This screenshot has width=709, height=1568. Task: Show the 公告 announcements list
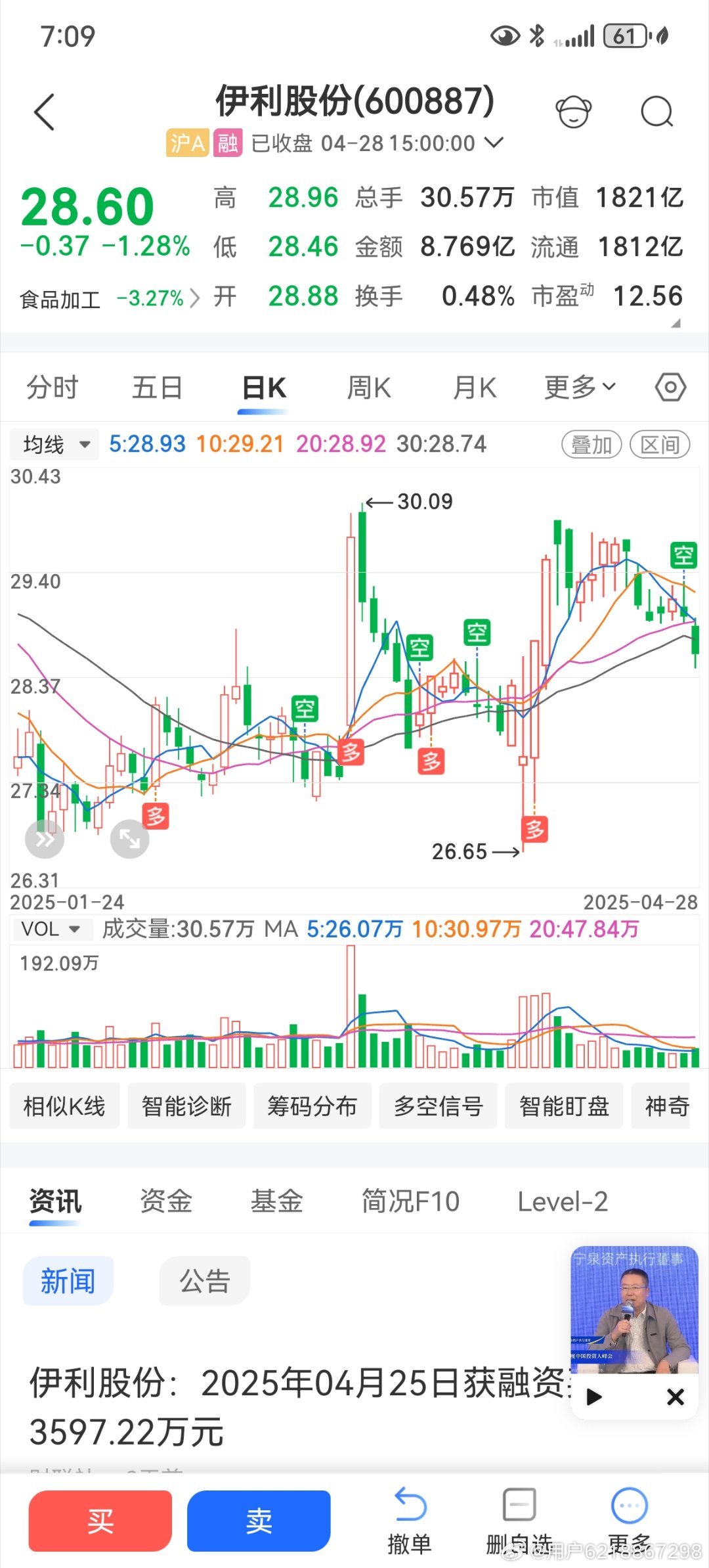click(x=205, y=1281)
